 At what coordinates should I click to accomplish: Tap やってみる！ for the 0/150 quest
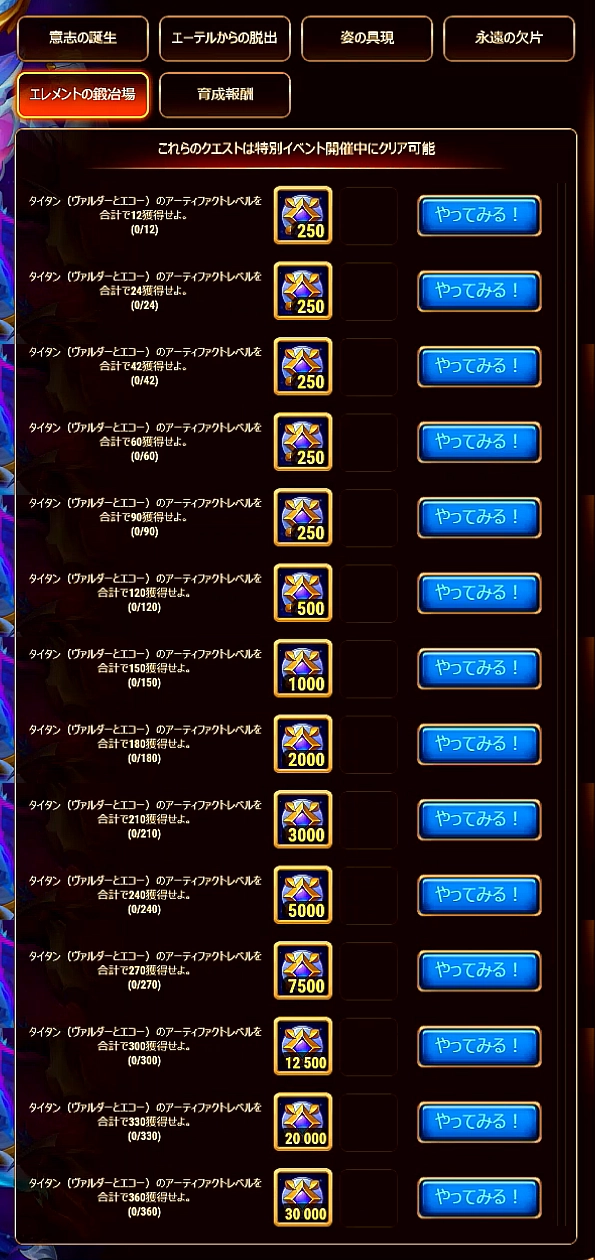[479, 669]
